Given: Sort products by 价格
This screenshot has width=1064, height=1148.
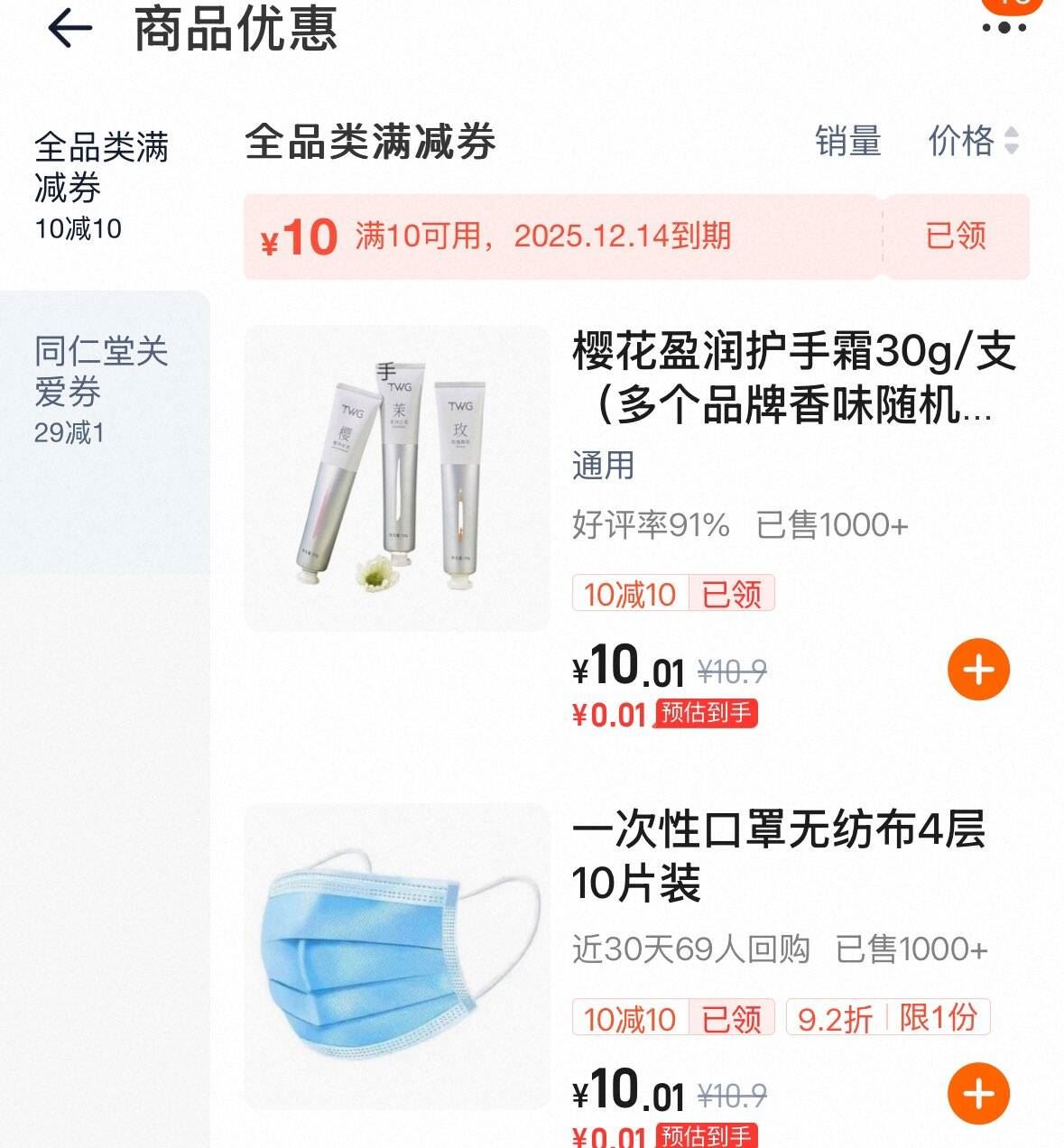Looking at the screenshot, I should [x=958, y=143].
